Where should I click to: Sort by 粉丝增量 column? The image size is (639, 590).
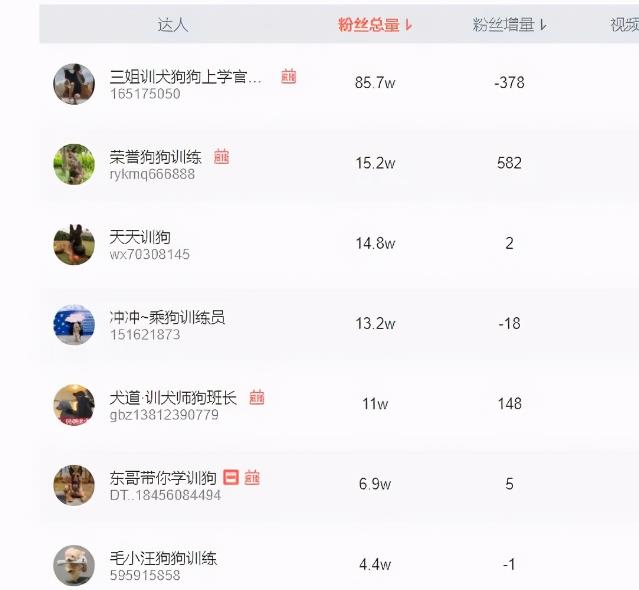(509, 25)
